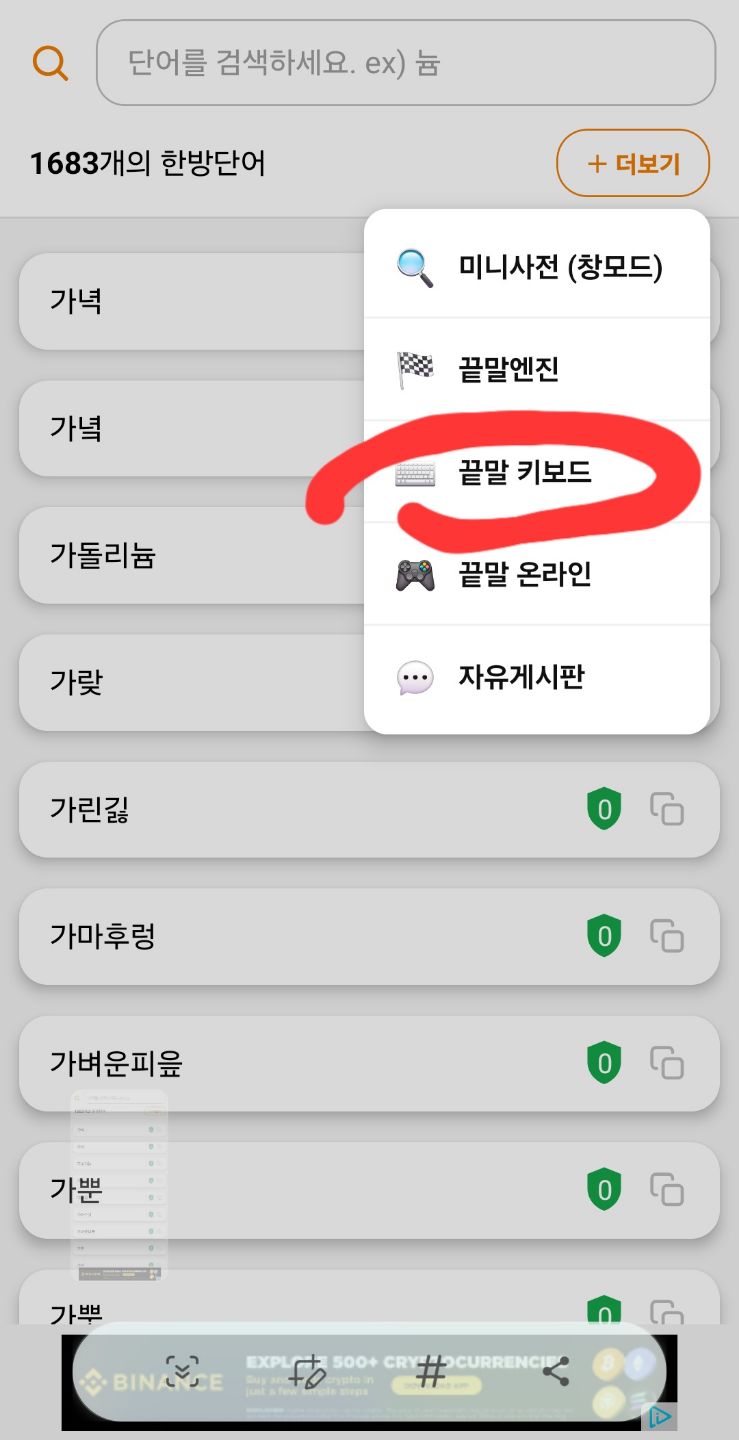The image size is (739, 1440).
Task: Tap the hashtag icon in screenshot toolbar
Action: (431, 1371)
